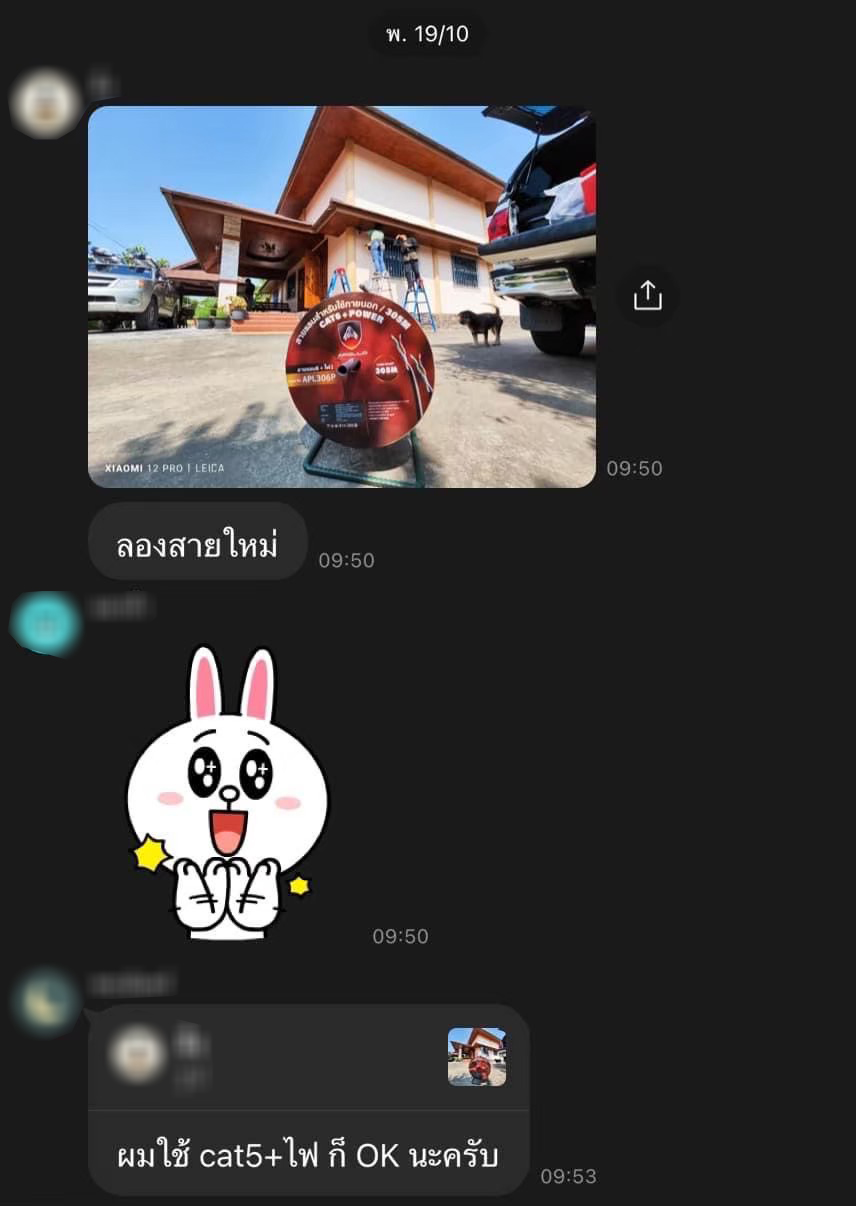Open the cable reel photo message
Viewport: 856px width, 1206px height.
[341, 296]
